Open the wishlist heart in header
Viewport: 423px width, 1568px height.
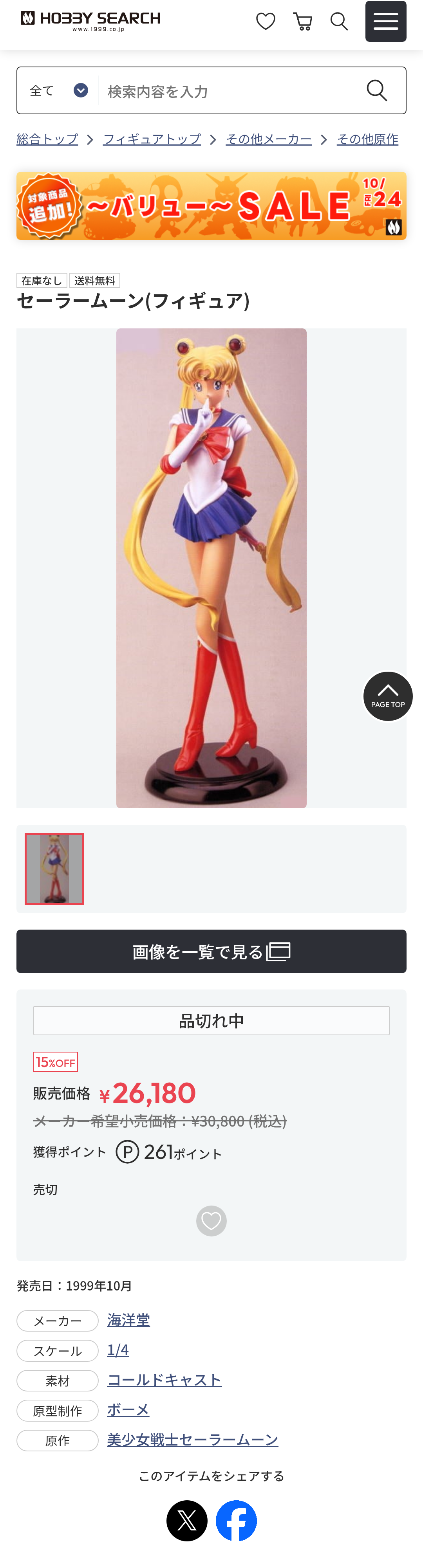click(265, 22)
